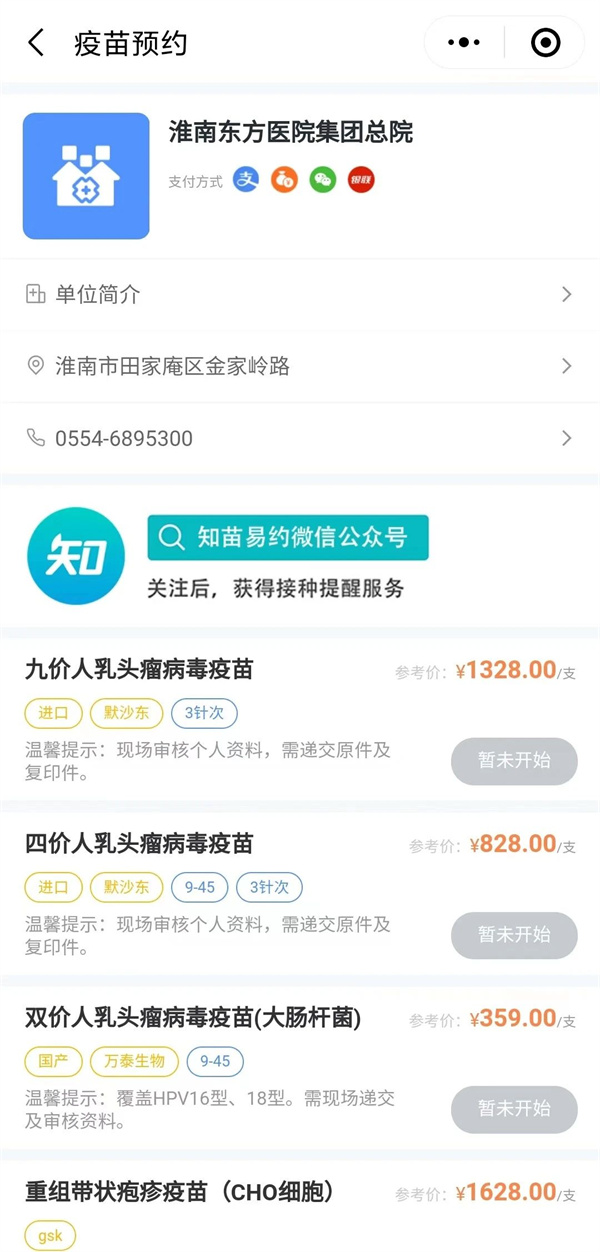Tap 暂未开始 for 九价人乳头瘤病毒疫苗
Image resolution: width=600 pixels, height=1252 pixels.
[x=514, y=761]
